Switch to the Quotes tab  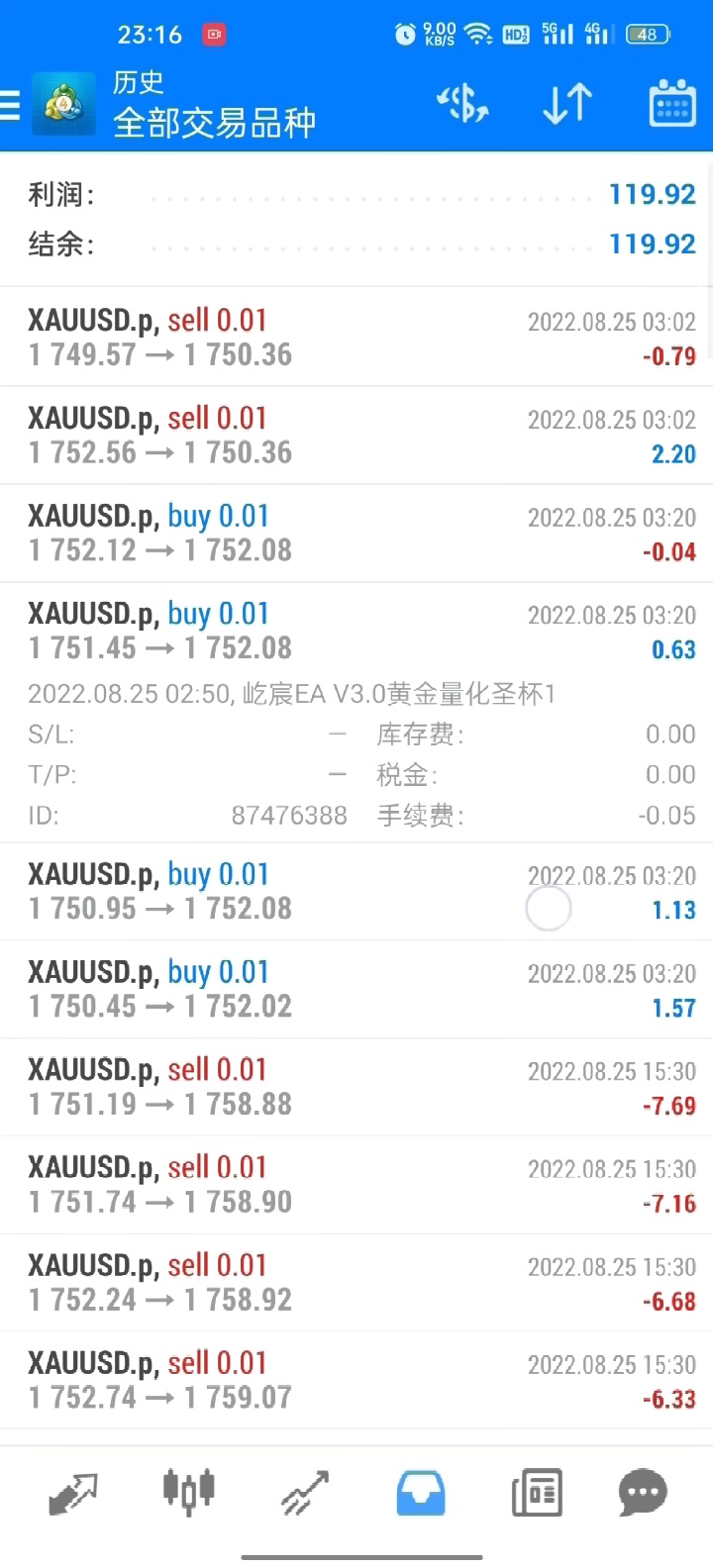tap(73, 1494)
